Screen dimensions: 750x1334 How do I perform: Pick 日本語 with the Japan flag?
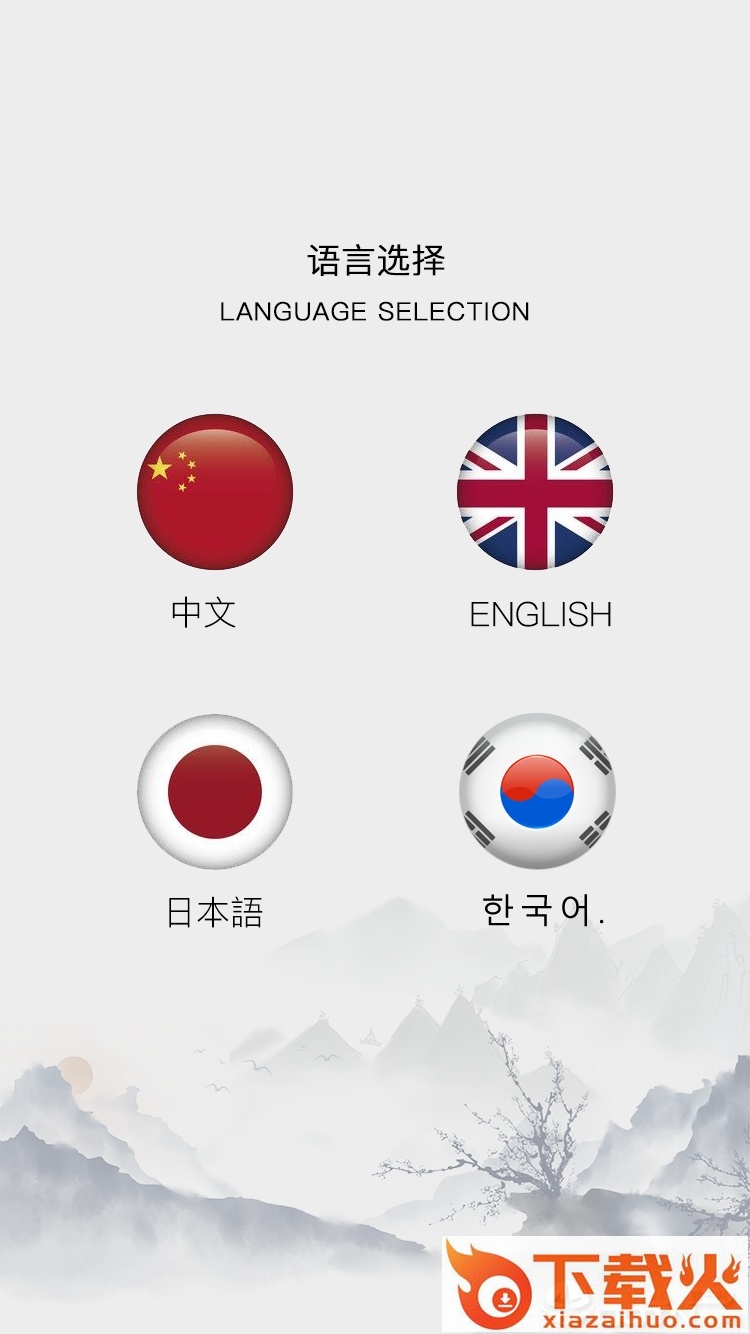coord(215,791)
